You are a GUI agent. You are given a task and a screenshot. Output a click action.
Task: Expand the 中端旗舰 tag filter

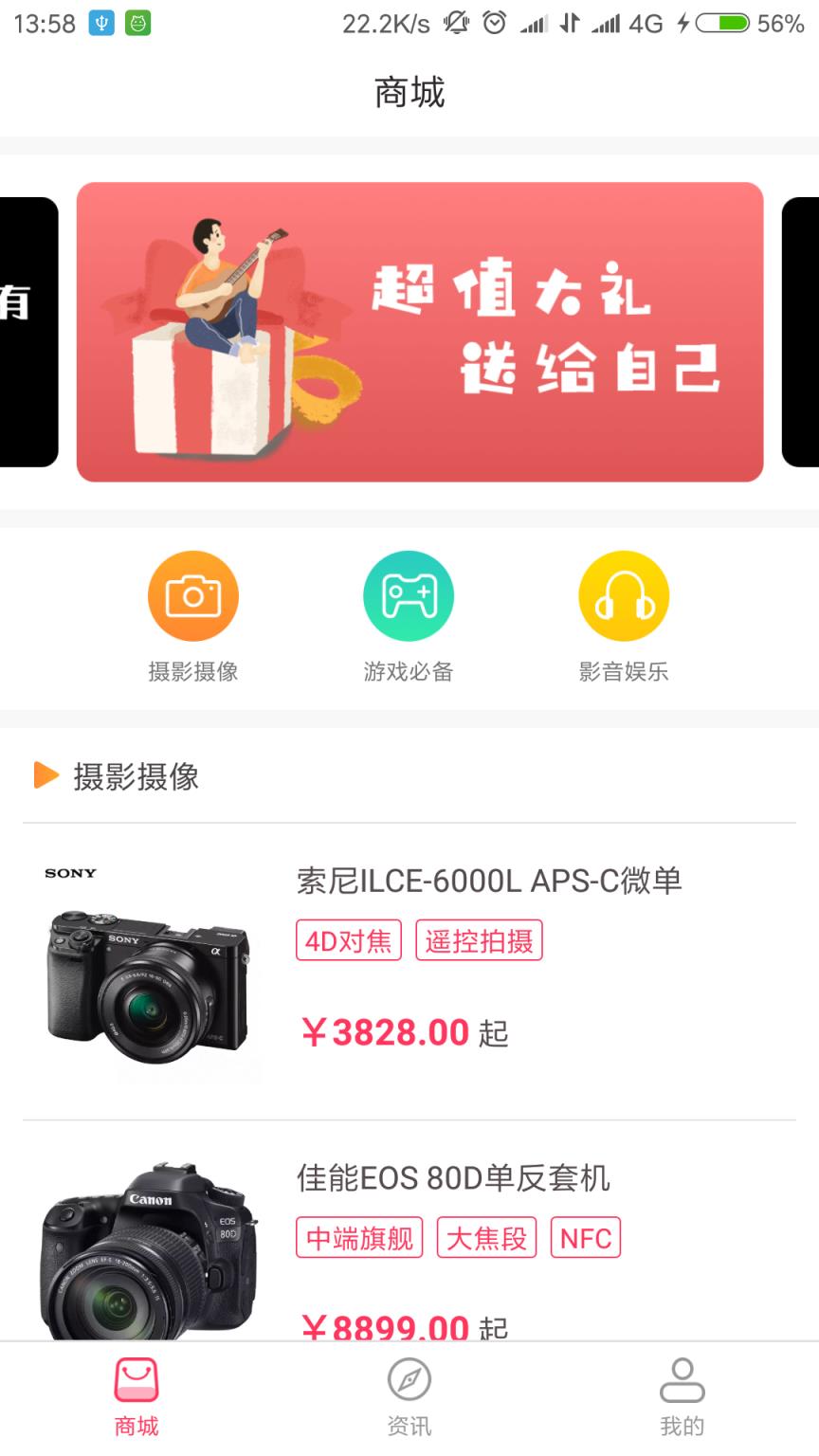359,1237
